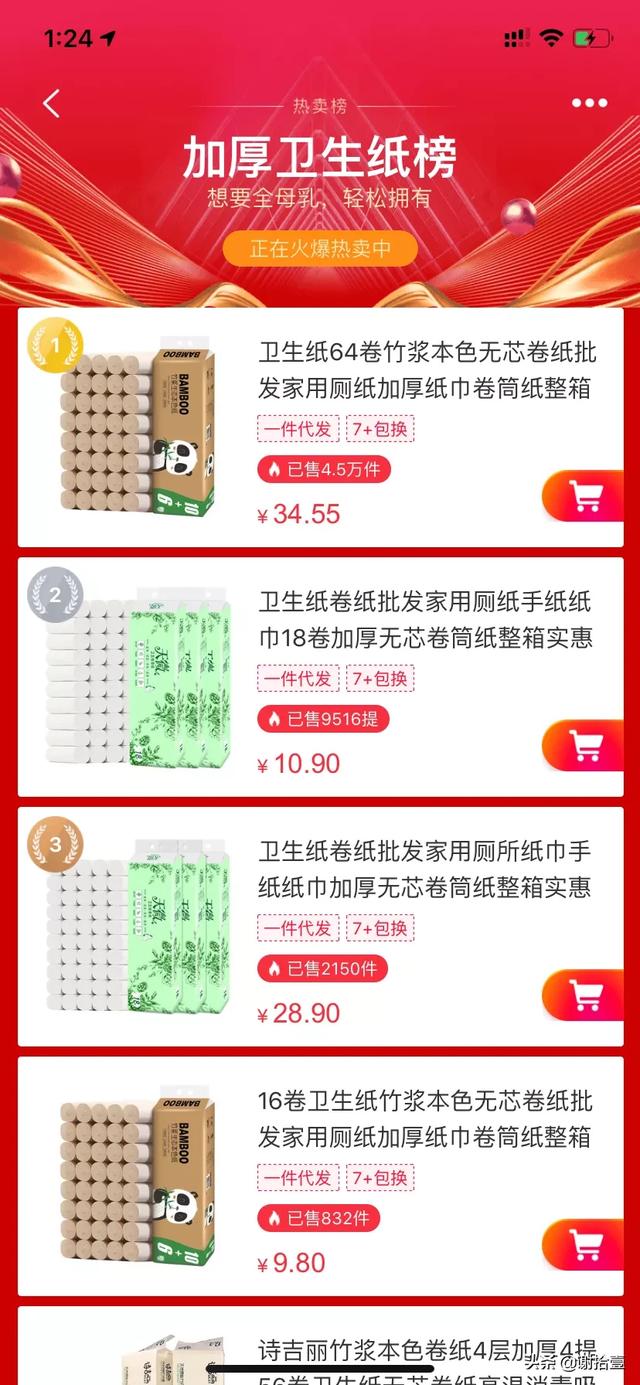Open the rank 2 18卷 toilet paper listing

426,620
